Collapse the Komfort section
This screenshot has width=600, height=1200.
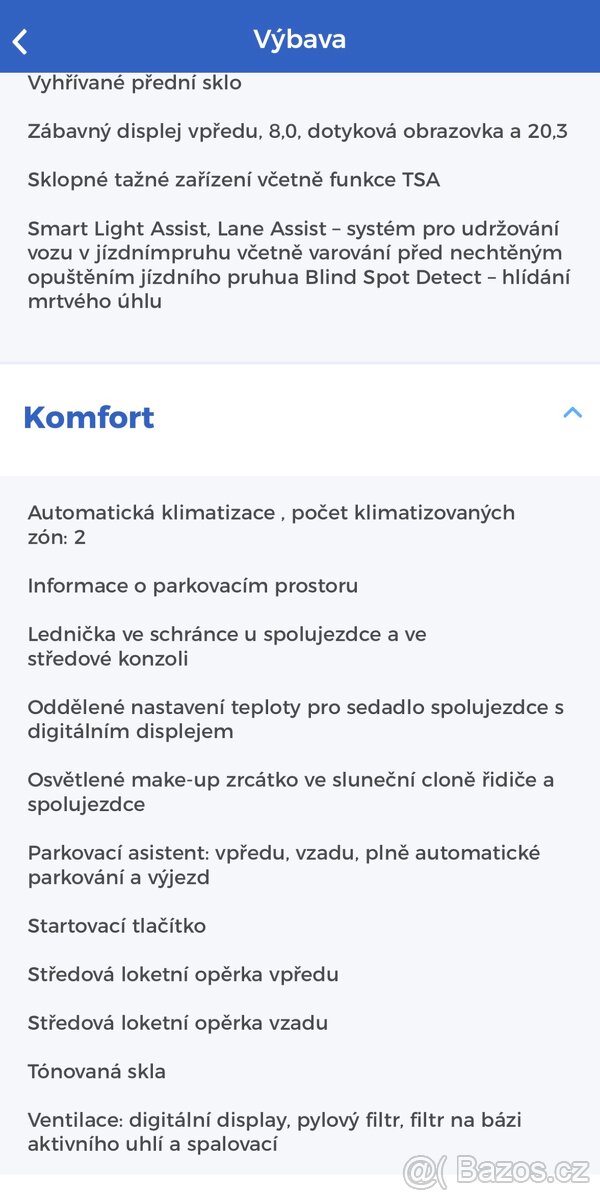click(571, 412)
